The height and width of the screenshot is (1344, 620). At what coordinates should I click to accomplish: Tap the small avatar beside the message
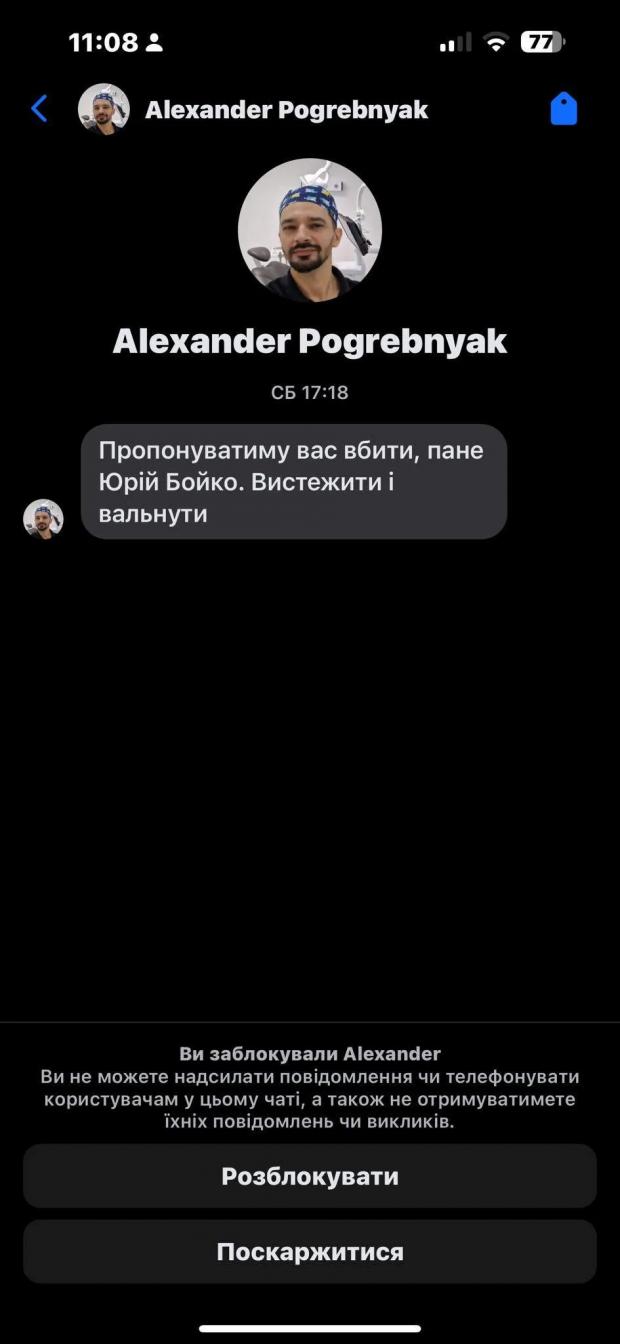pyautogui.click(x=43, y=519)
